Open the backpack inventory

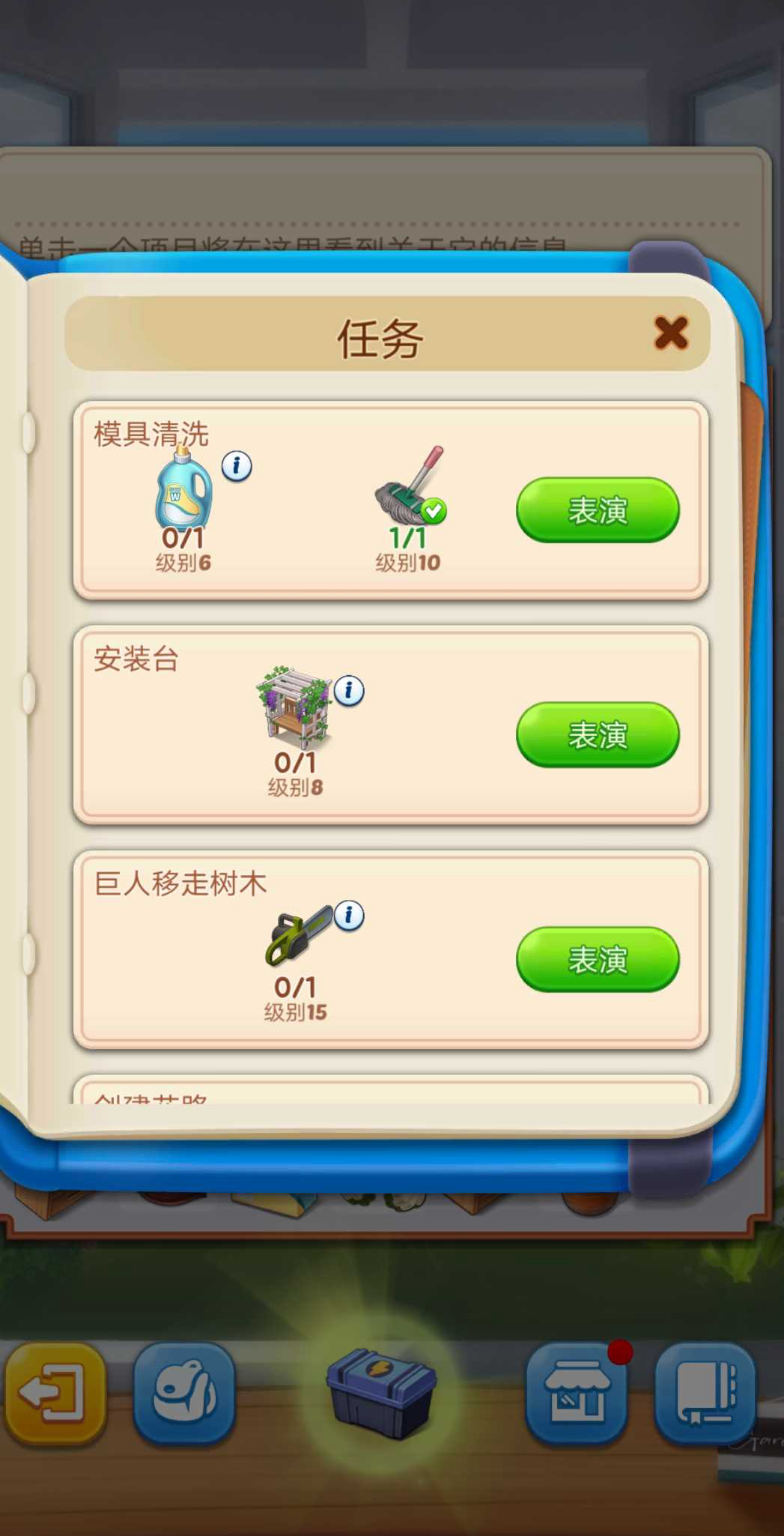pyautogui.click(x=184, y=1393)
